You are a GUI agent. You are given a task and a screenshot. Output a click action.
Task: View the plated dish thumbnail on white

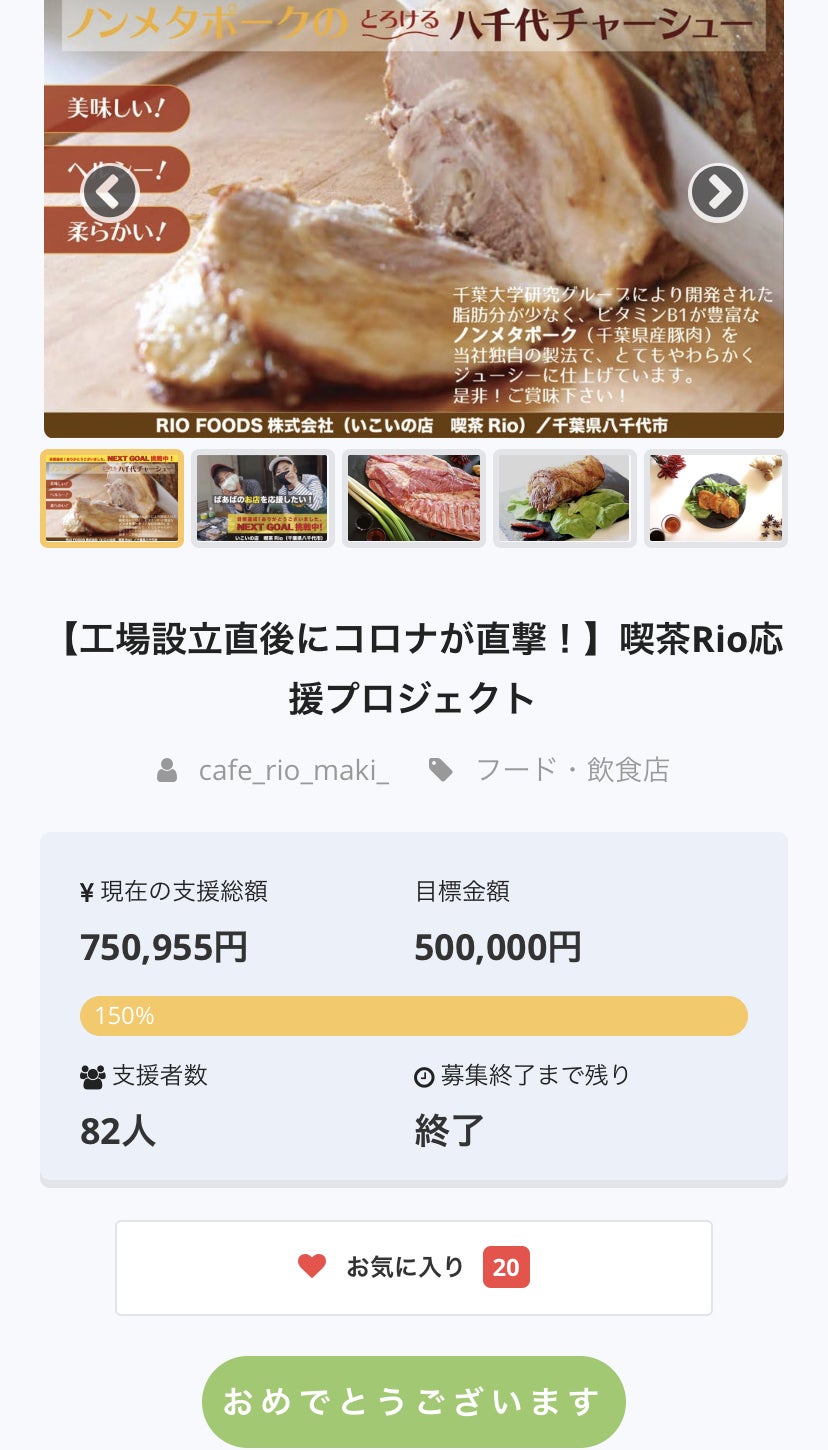(715, 498)
